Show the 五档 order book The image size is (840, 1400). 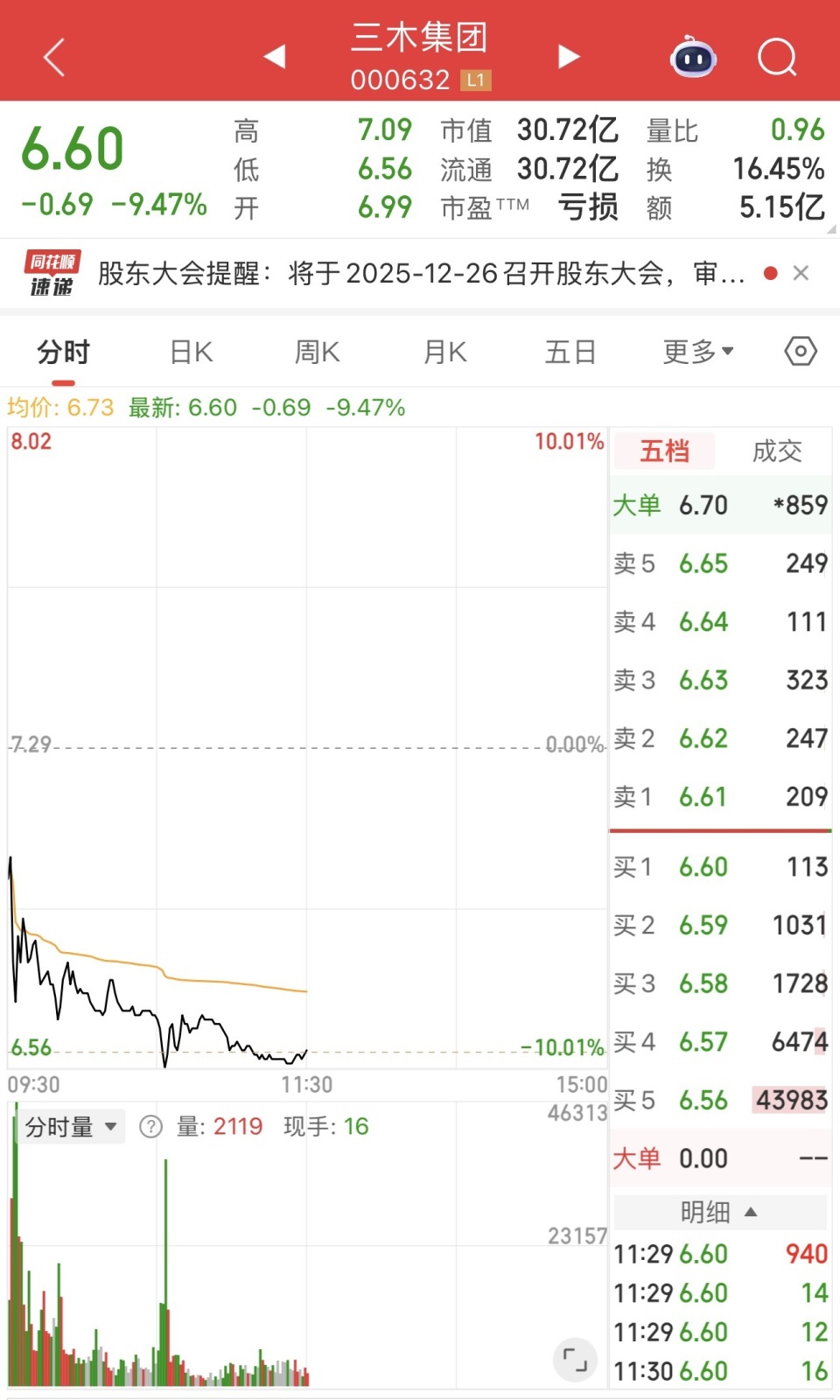pos(665,451)
